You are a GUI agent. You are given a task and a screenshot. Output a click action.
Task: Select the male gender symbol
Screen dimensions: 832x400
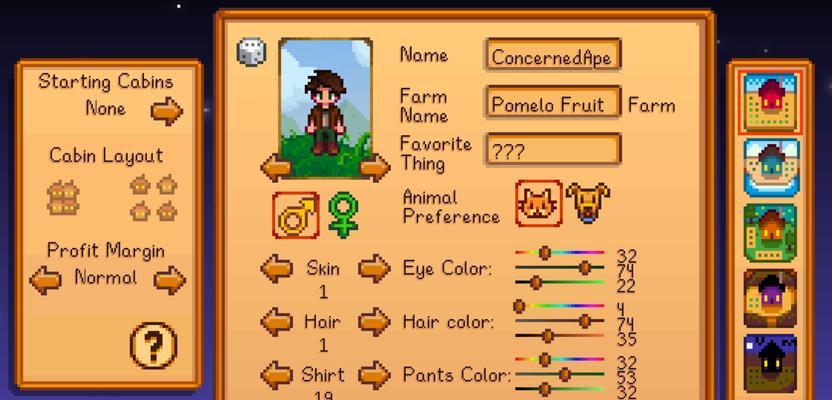pos(295,215)
